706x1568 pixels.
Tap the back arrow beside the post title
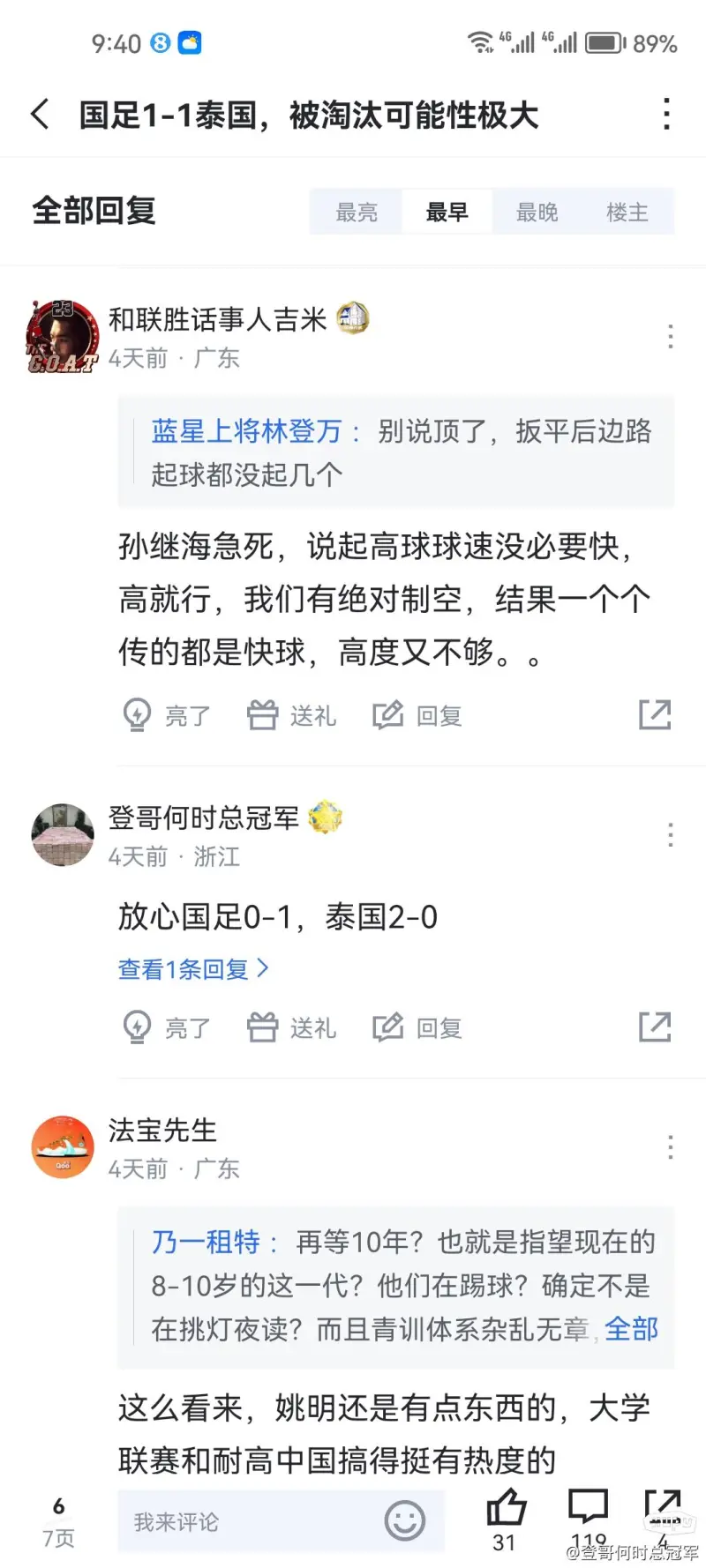pyautogui.click(x=39, y=115)
